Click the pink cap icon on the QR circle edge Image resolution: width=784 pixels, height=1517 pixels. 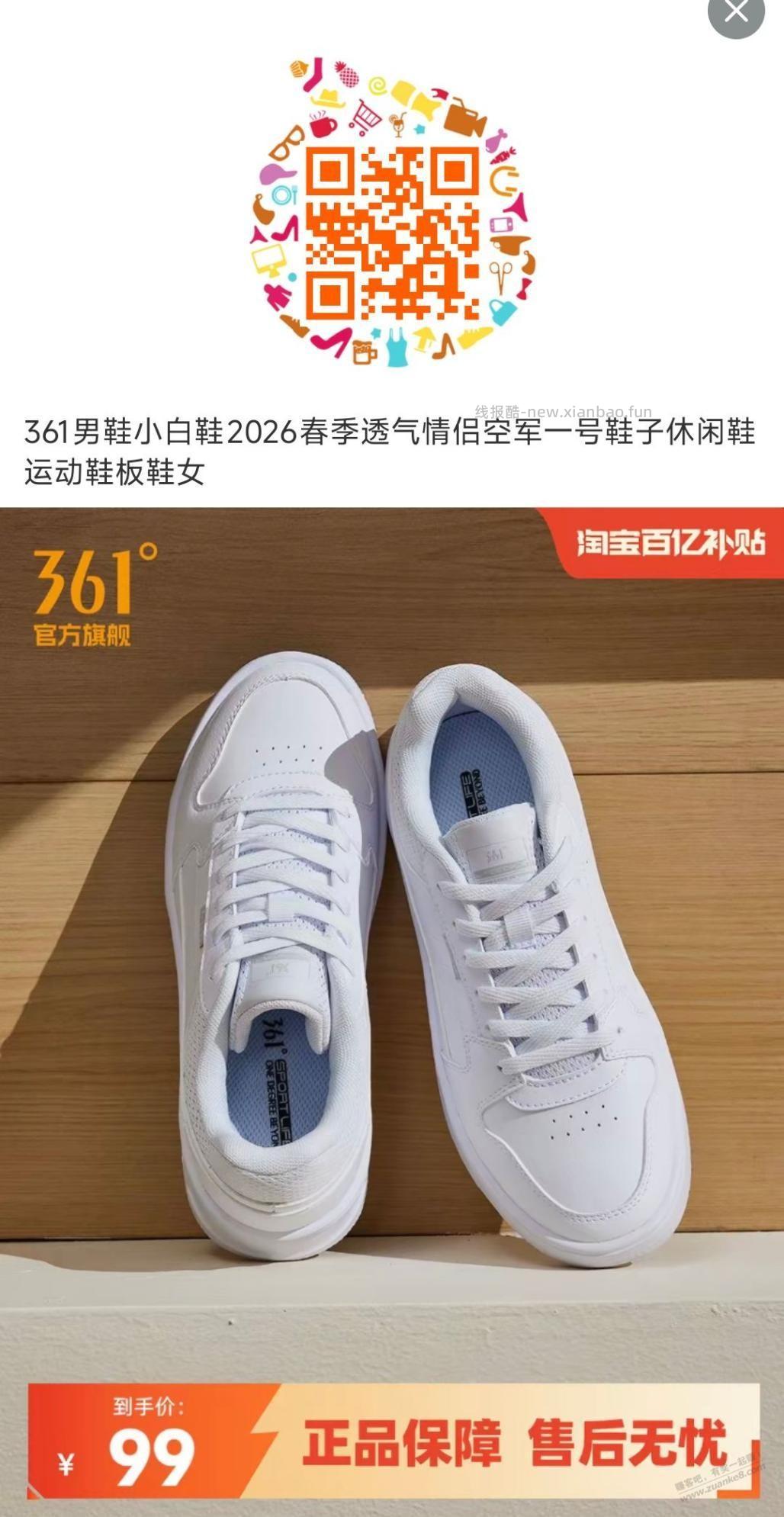point(278,173)
